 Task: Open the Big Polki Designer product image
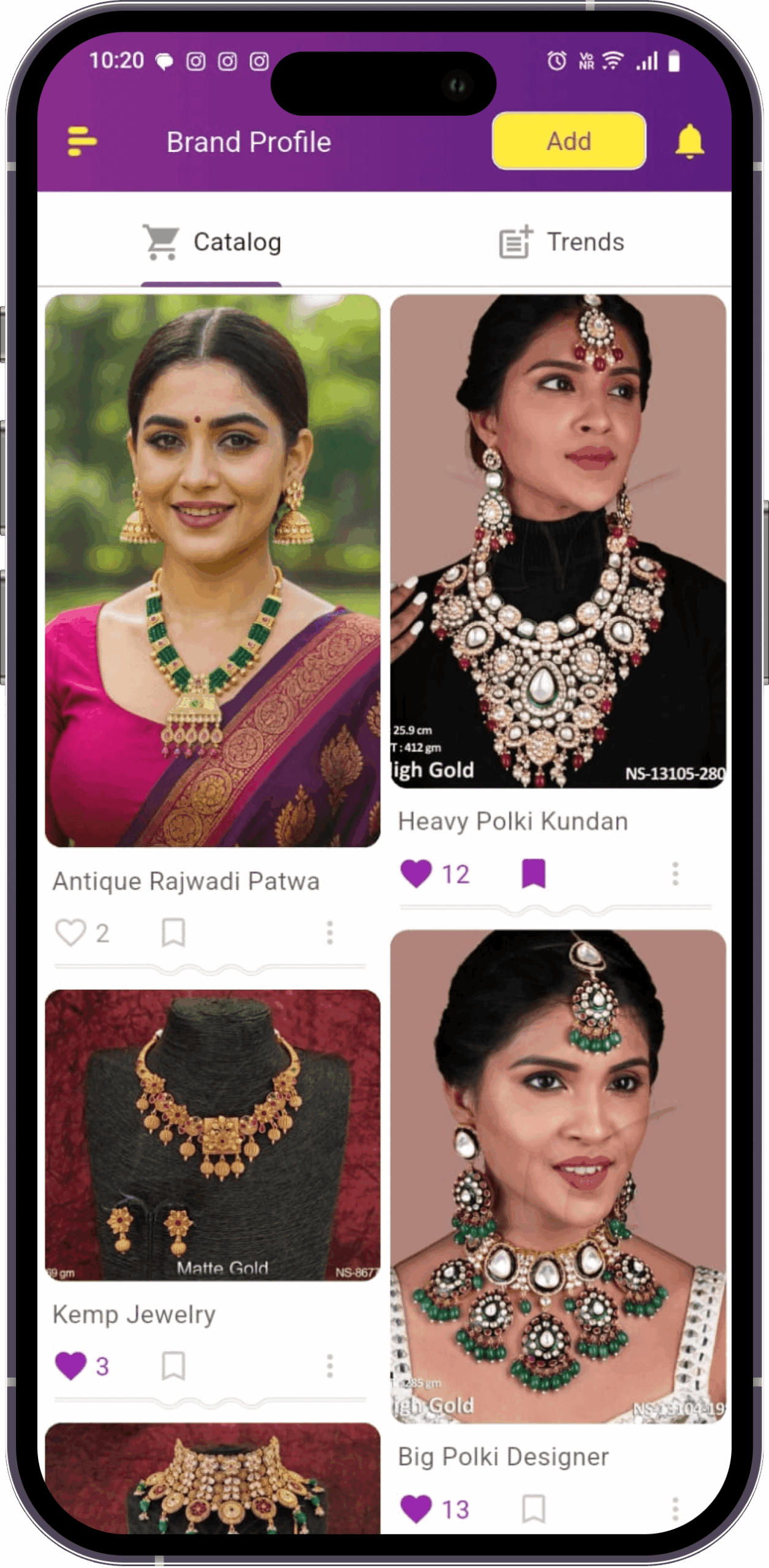point(558,1177)
